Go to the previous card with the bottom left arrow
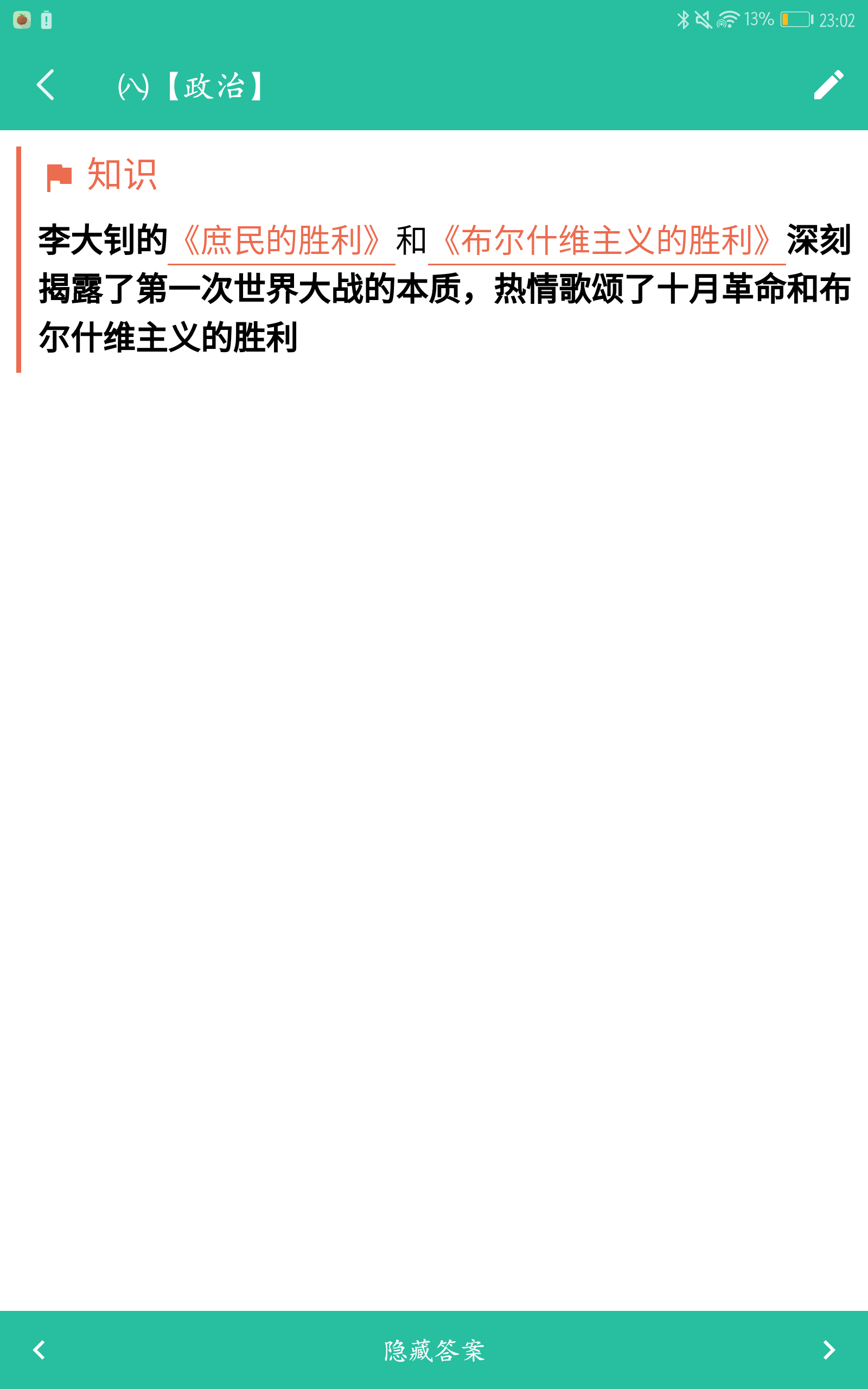This screenshot has height=1389, width=868. pos(39,1350)
